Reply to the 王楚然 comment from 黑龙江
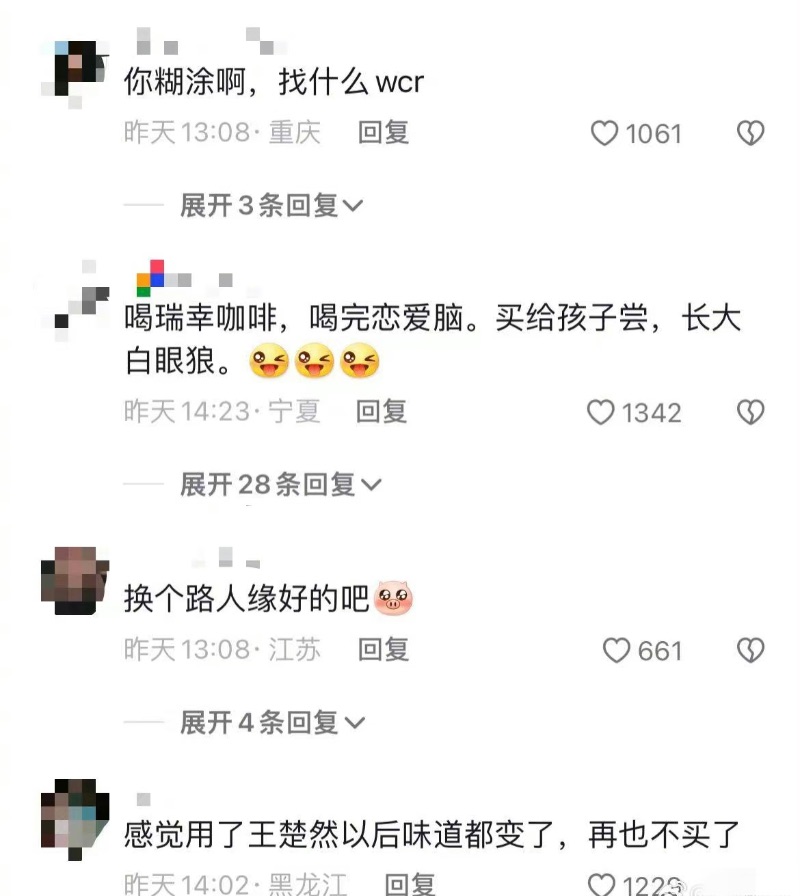 (x=411, y=884)
